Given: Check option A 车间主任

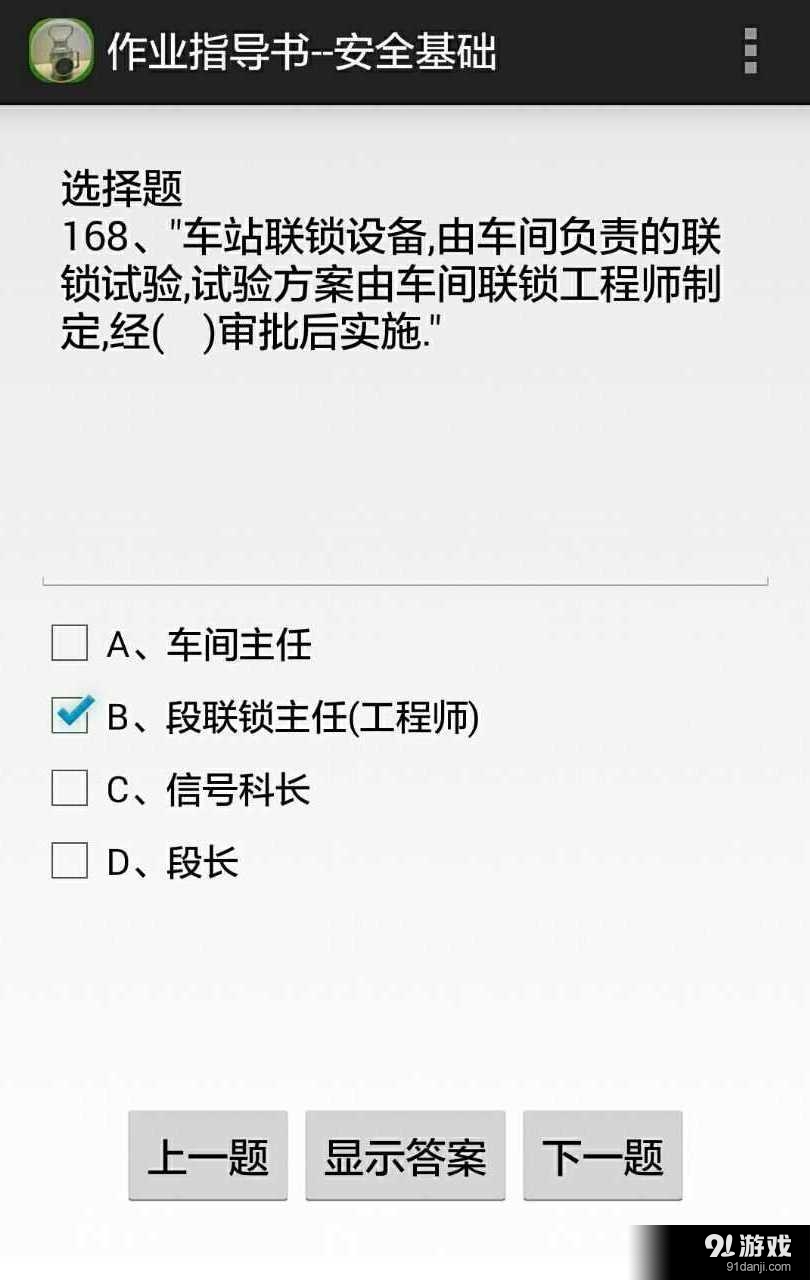Looking at the screenshot, I should click(x=68, y=646).
